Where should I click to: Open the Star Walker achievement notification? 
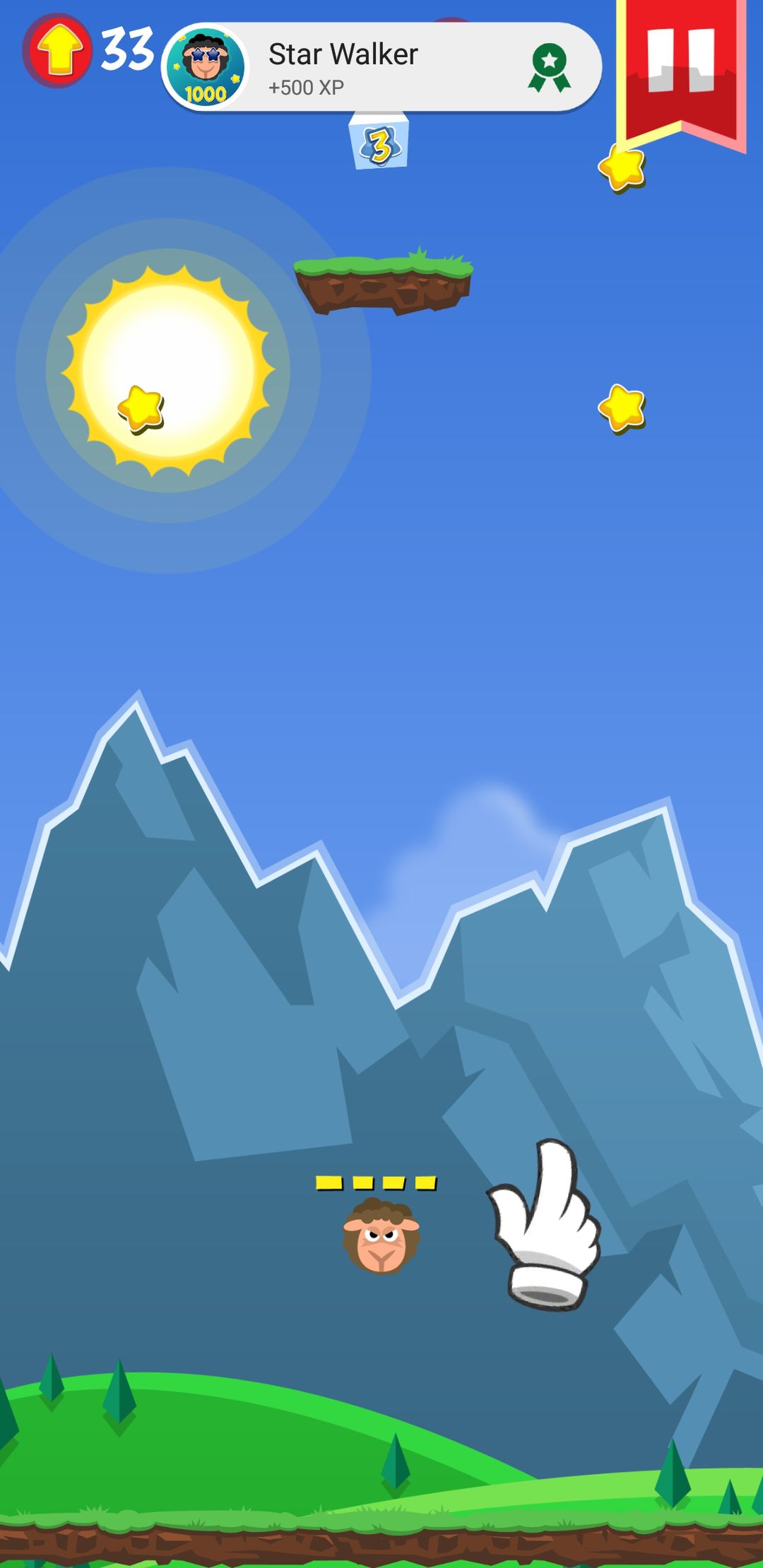click(381, 67)
